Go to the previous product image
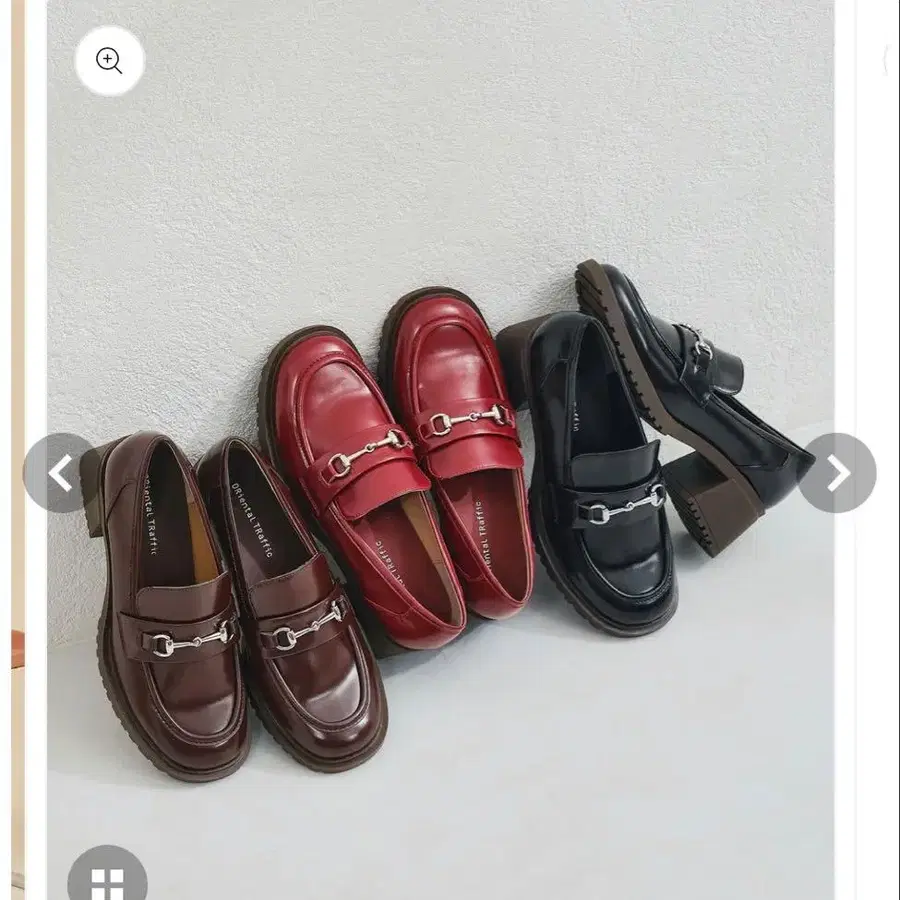The width and height of the screenshot is (900, 900). pyautogui.click(x=62, y=472)
